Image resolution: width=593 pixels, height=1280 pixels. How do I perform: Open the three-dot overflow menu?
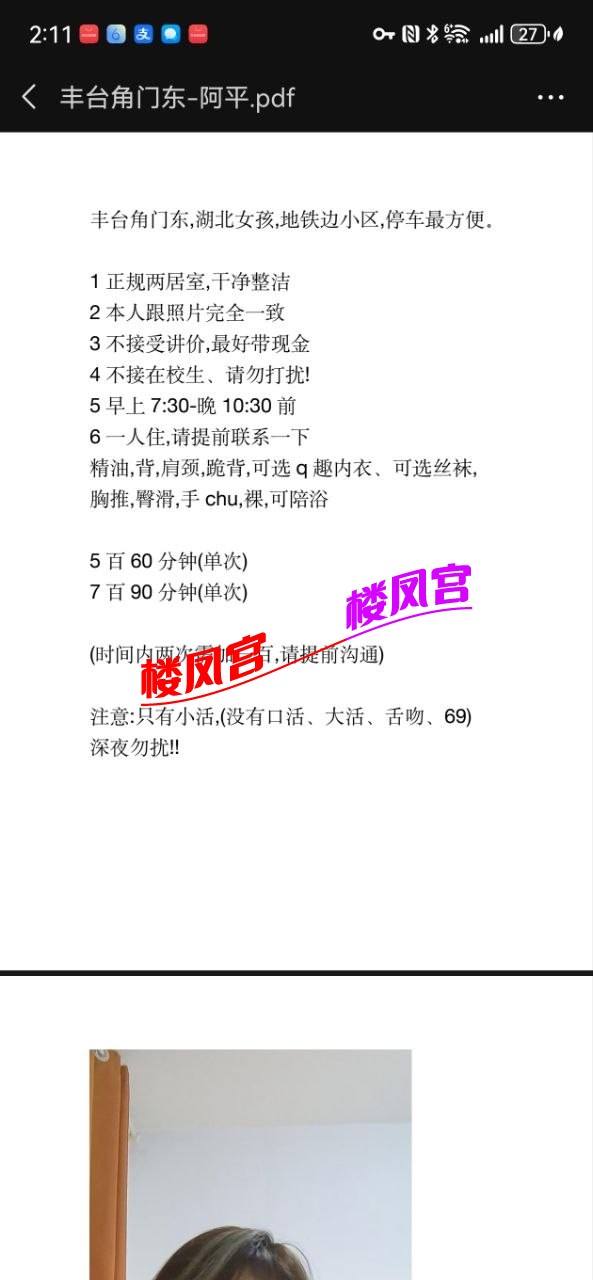click(551, 97)
